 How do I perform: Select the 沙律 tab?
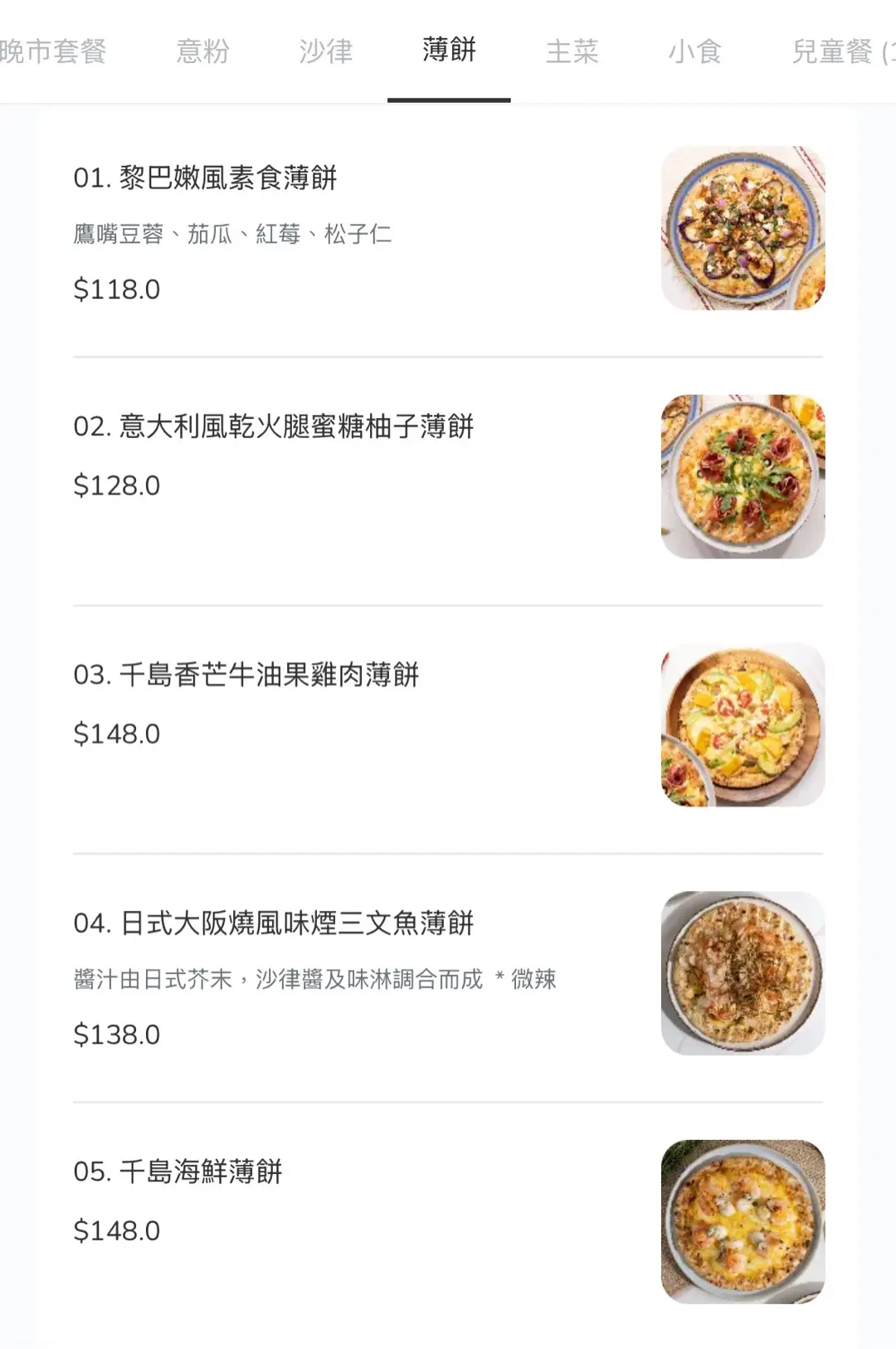[x=326, y=51]
